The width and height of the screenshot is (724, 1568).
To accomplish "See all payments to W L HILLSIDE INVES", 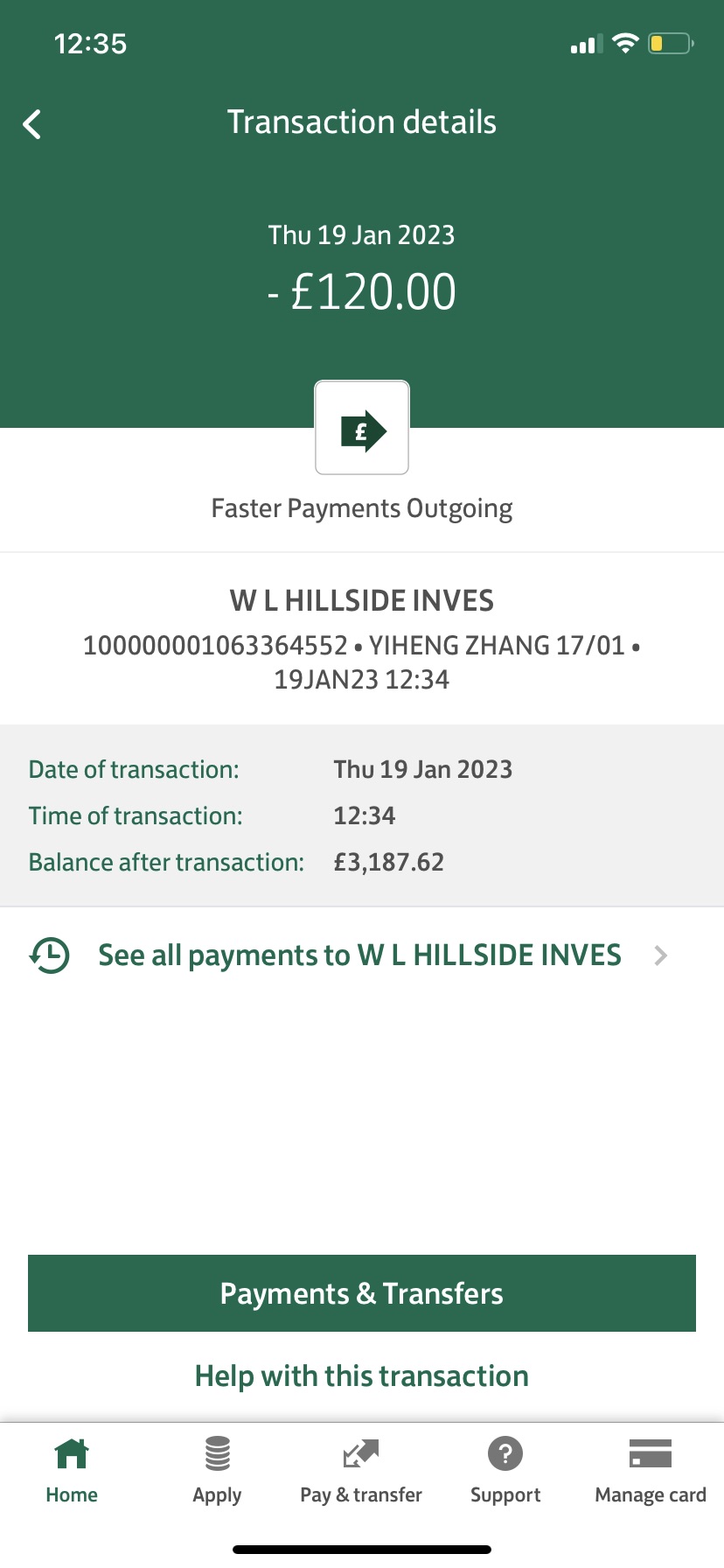I will 359,955.
